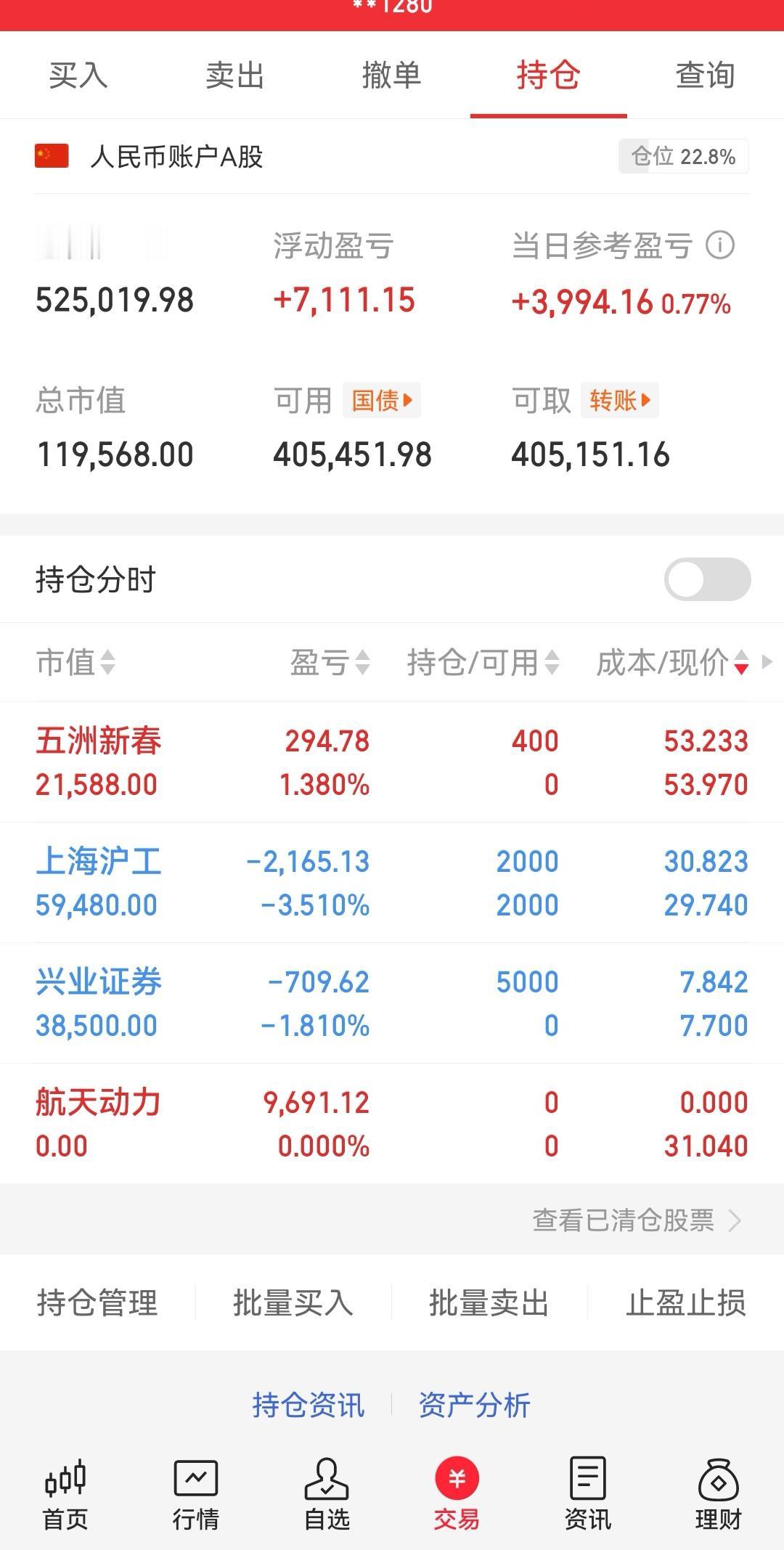Switch to the 查询 tab

(703, 75)
